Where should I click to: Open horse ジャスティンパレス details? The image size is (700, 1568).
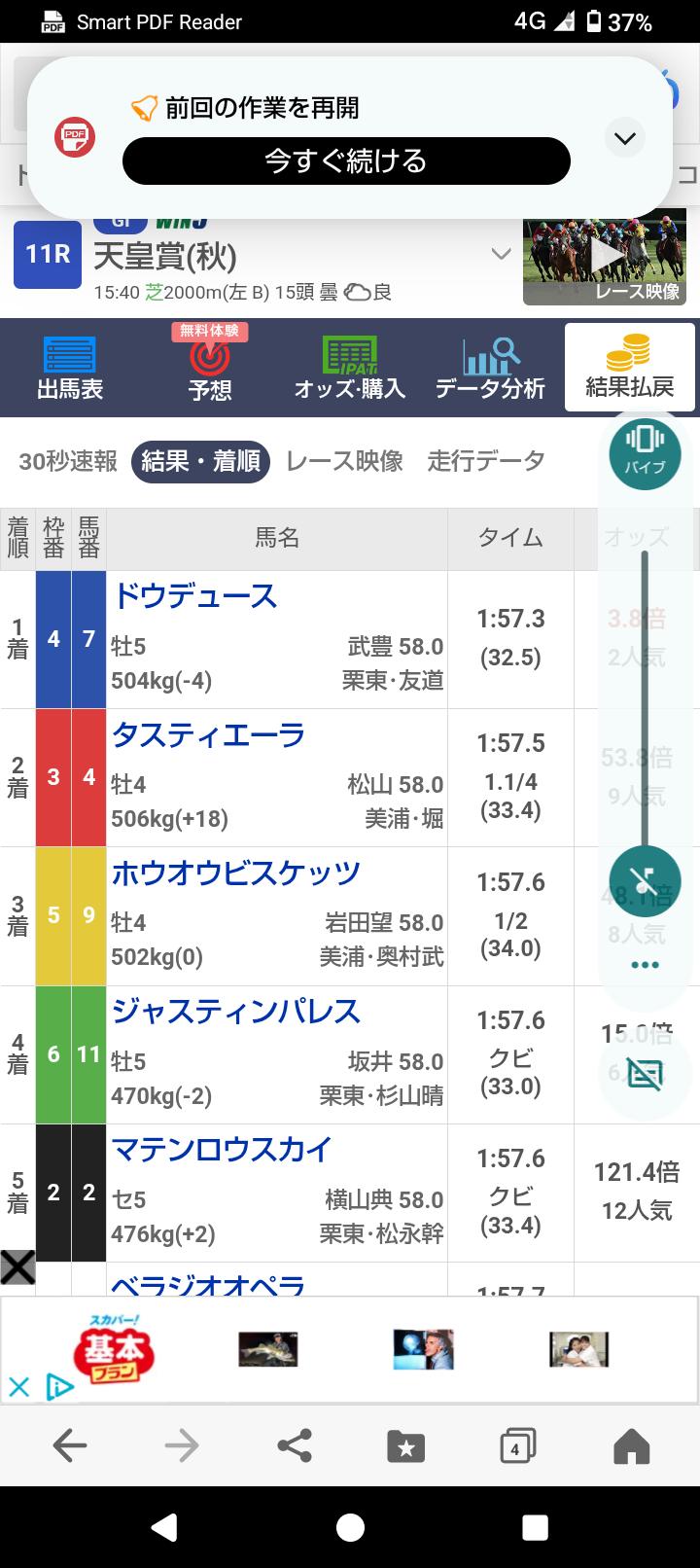[x=236, y=1012]
